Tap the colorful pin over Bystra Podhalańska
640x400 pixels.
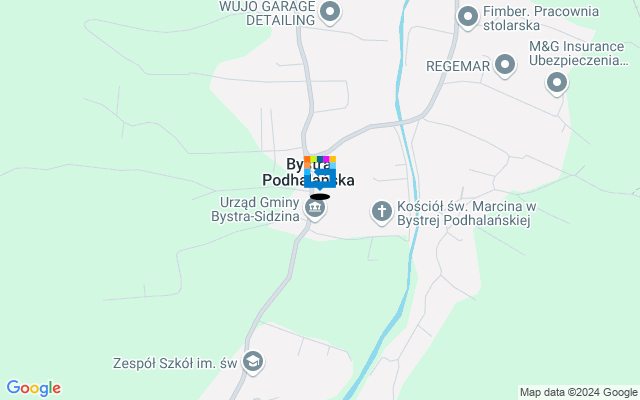pos(319,173)
